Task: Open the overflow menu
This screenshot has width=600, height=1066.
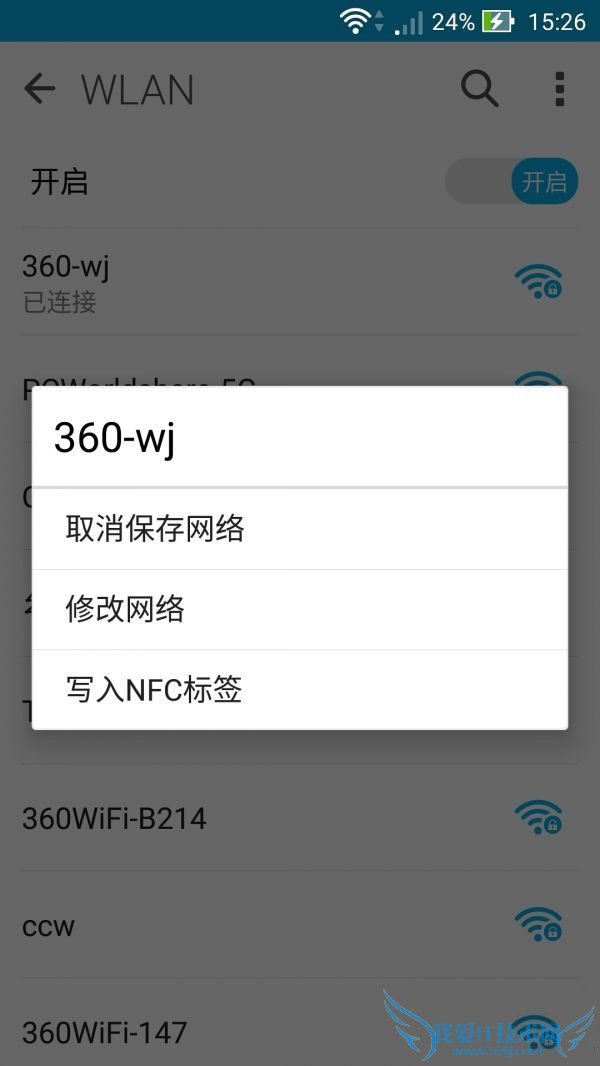Action: pyautogui.click(x=560, y=89)
